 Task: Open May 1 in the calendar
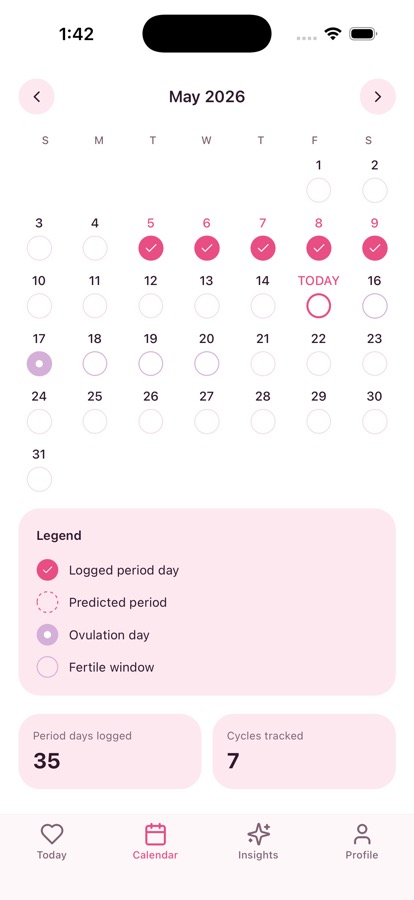click(x=319, y=181)
